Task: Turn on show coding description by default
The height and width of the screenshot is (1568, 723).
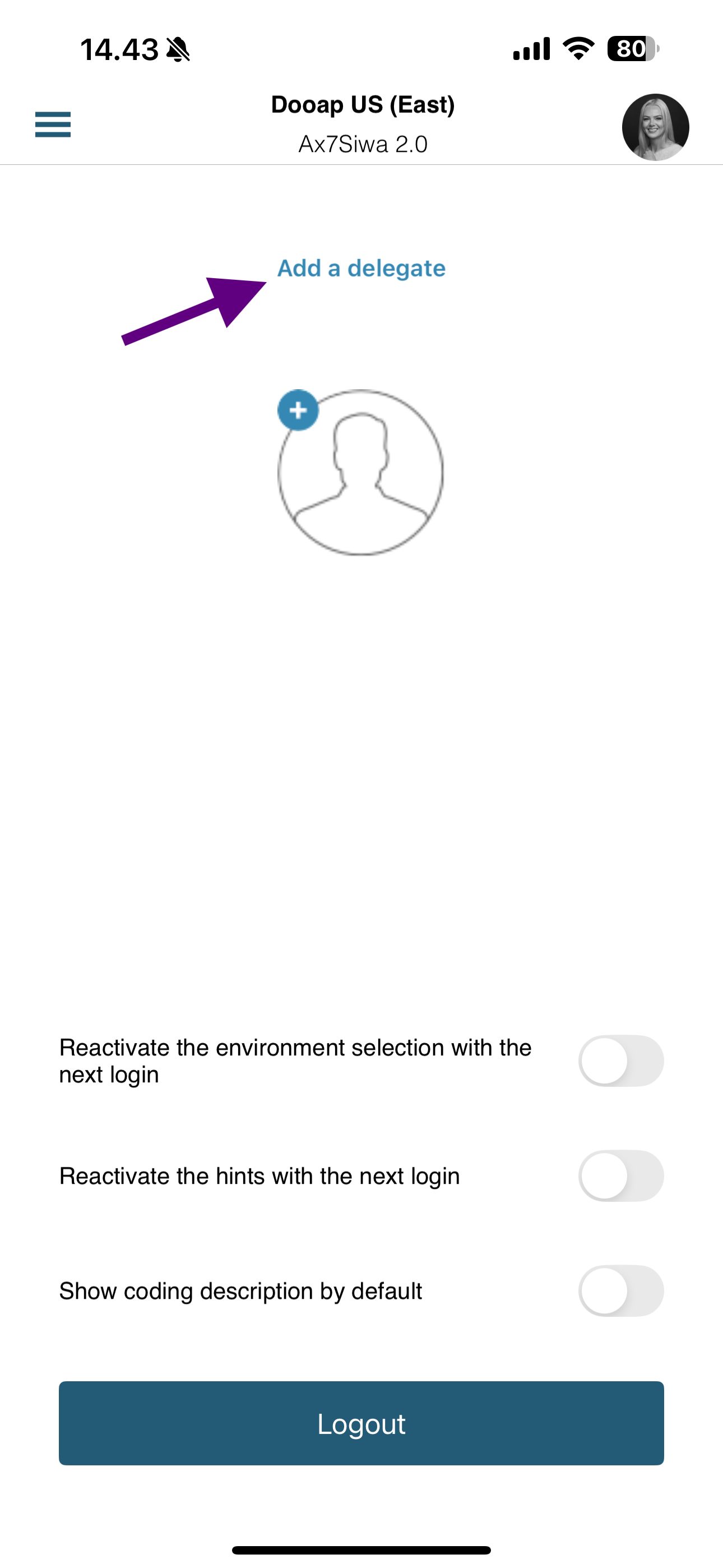Action: [x=621, y=1291]
